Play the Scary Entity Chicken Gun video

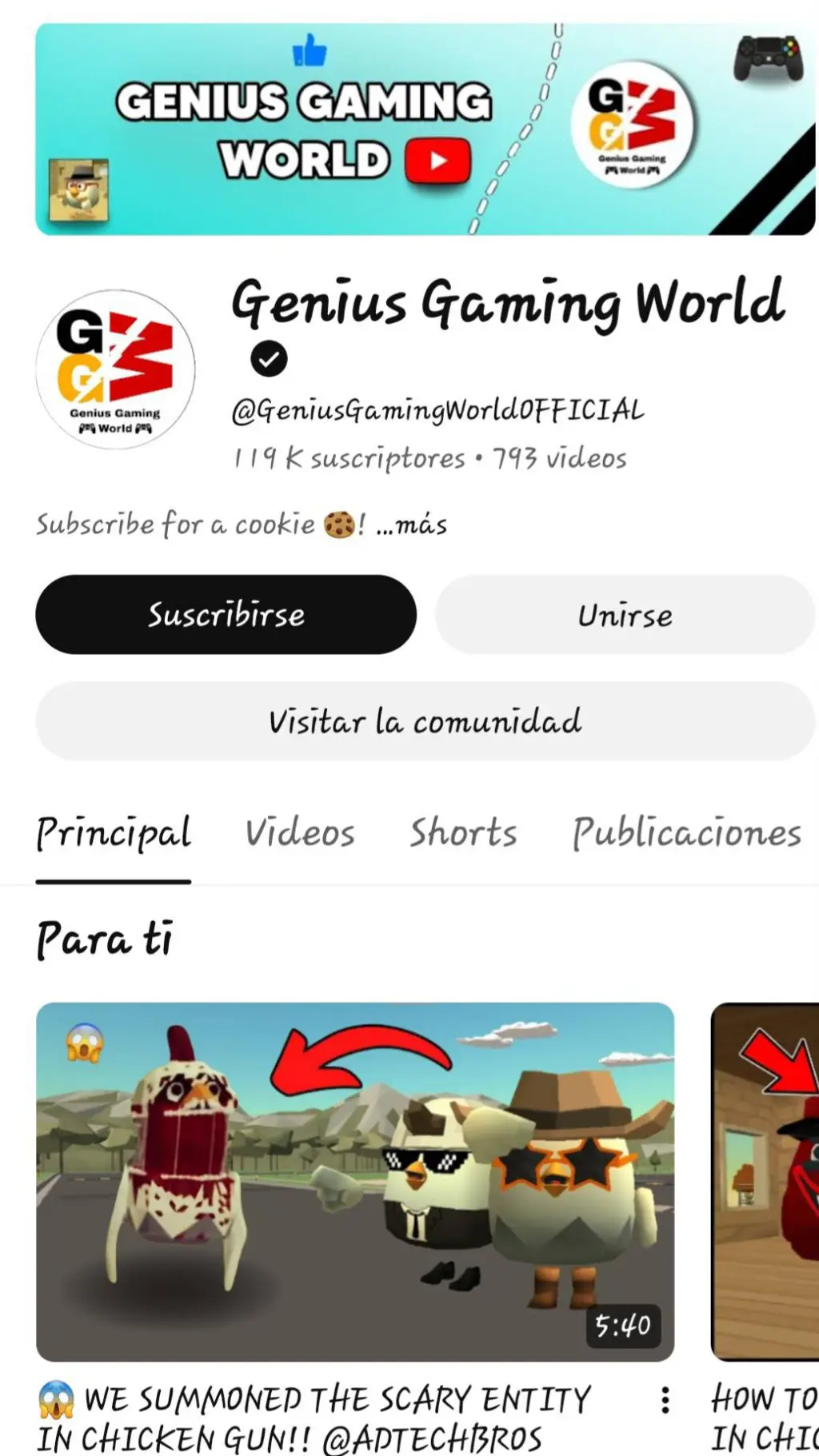pyautogui.click(x=355, y=1181)
